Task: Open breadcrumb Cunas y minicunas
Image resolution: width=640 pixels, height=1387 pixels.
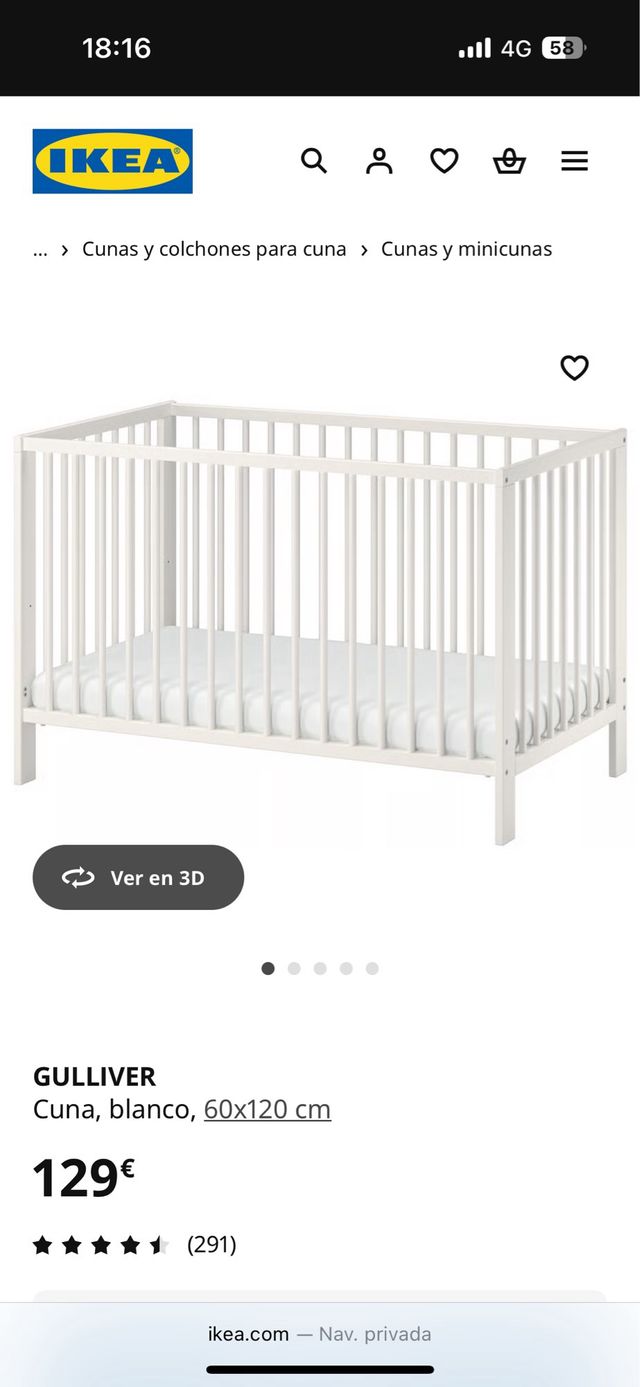Action: [466, 249]
